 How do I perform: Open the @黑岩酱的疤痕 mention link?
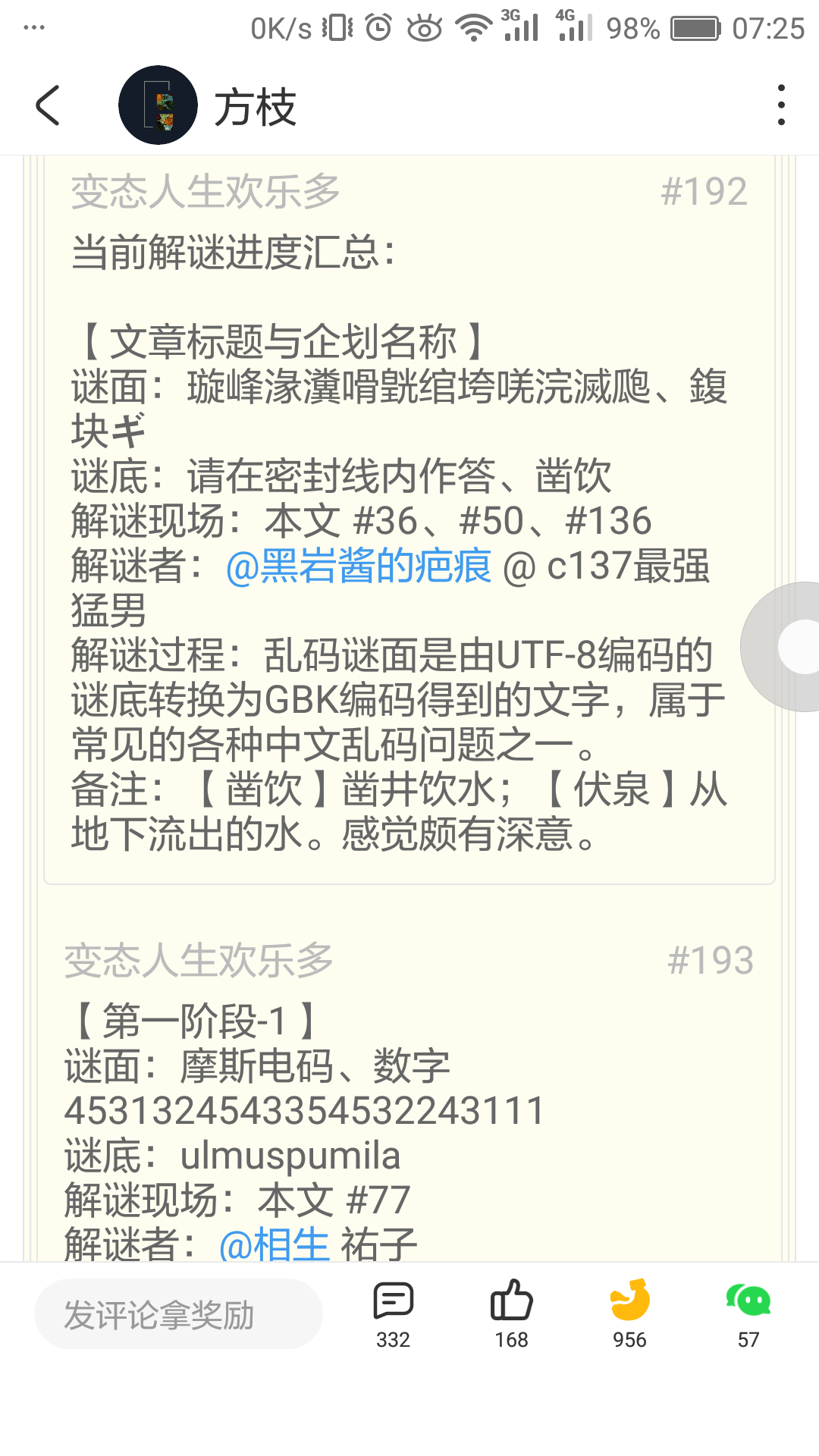(x=359, y=566)
